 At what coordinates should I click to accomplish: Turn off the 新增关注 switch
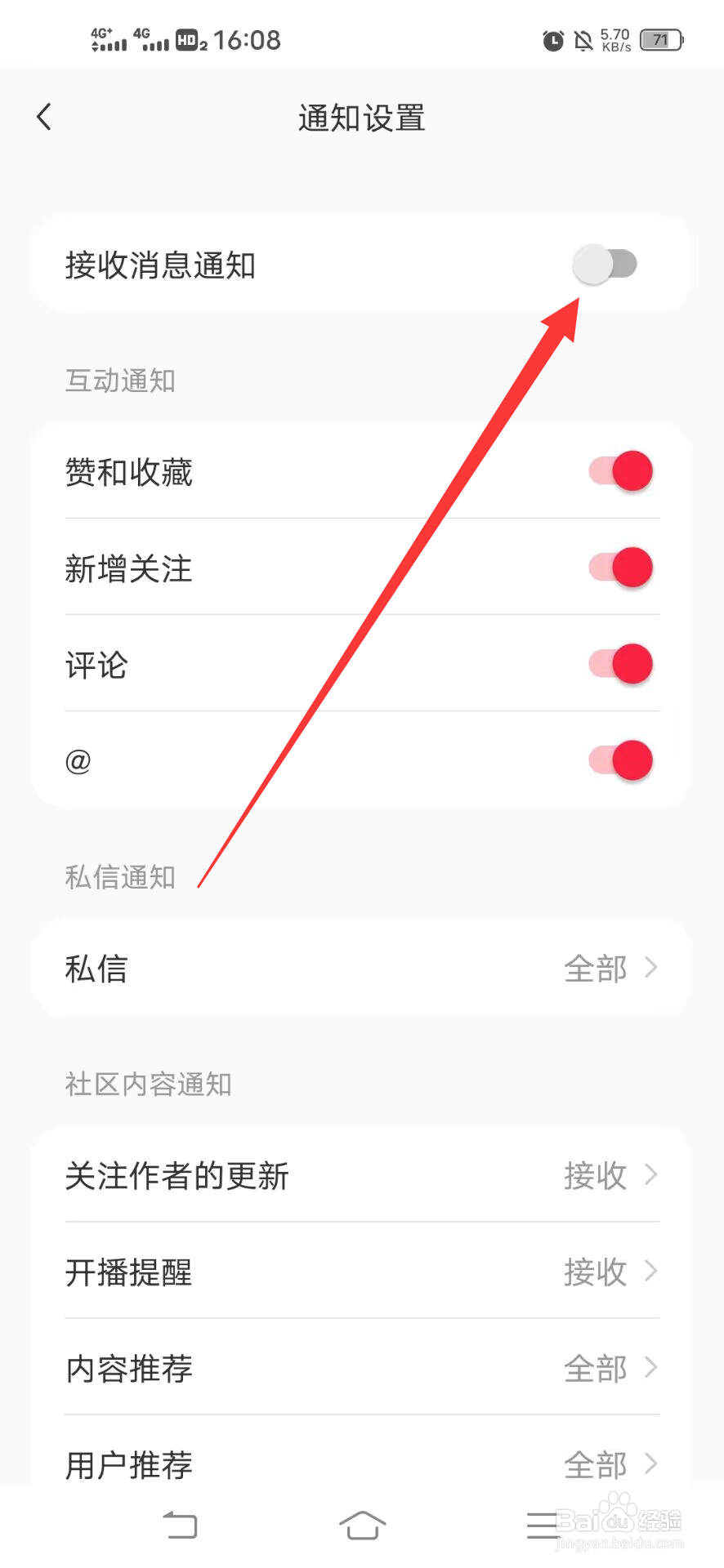tap(619, 567)
